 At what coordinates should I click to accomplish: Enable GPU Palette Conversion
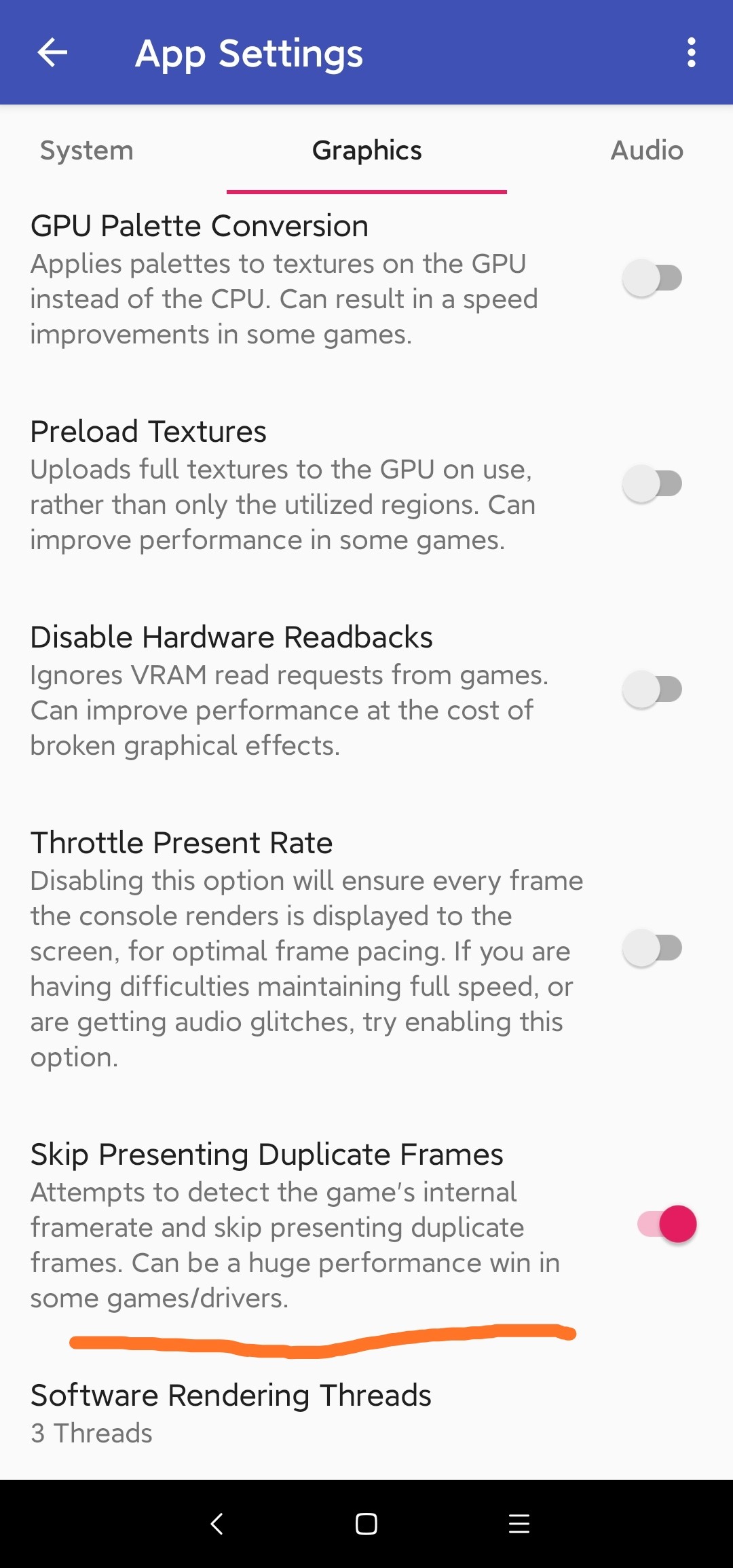(652, 278)
